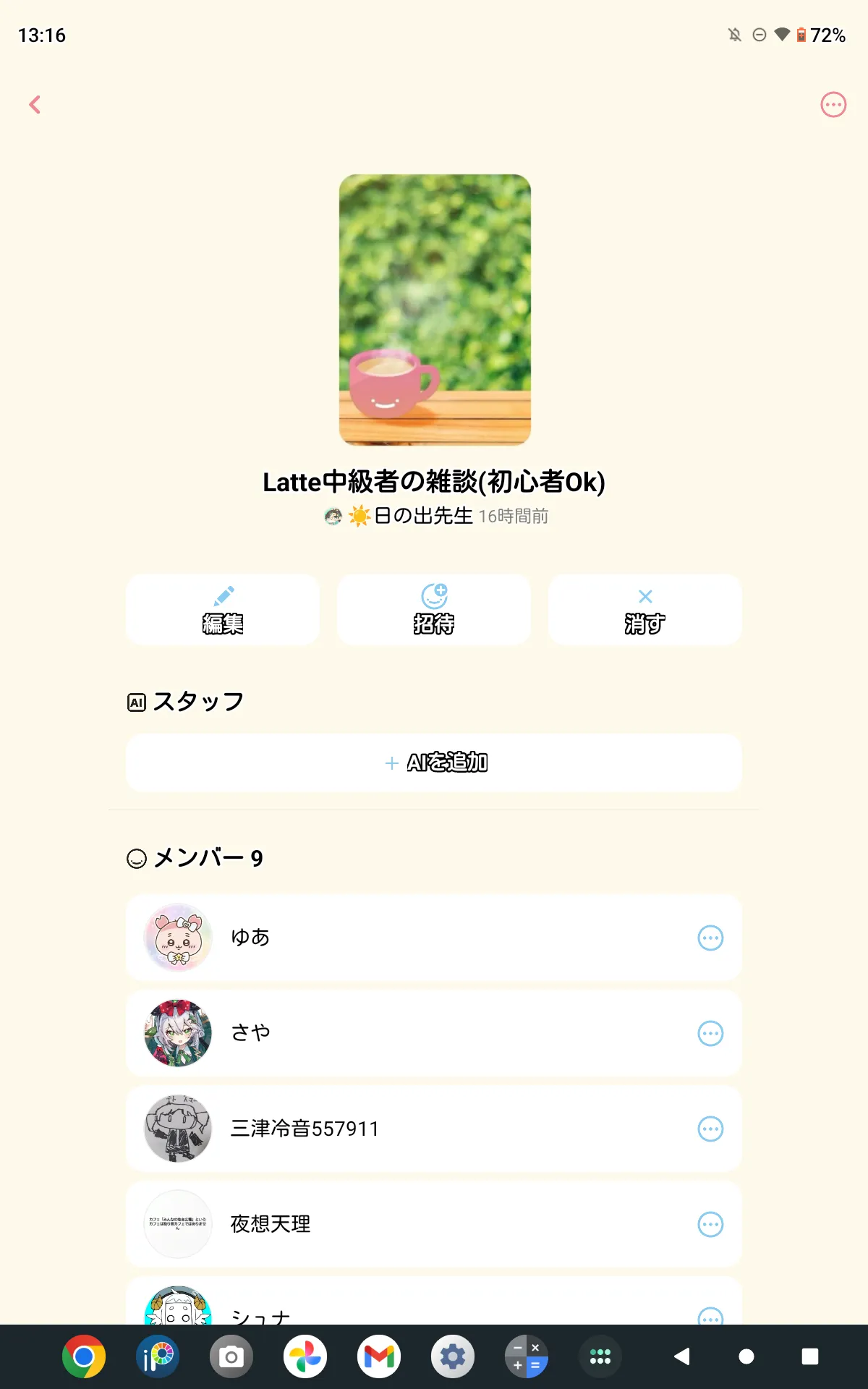
Task: Tap the system home button
Action: (x=746, y=1356)
